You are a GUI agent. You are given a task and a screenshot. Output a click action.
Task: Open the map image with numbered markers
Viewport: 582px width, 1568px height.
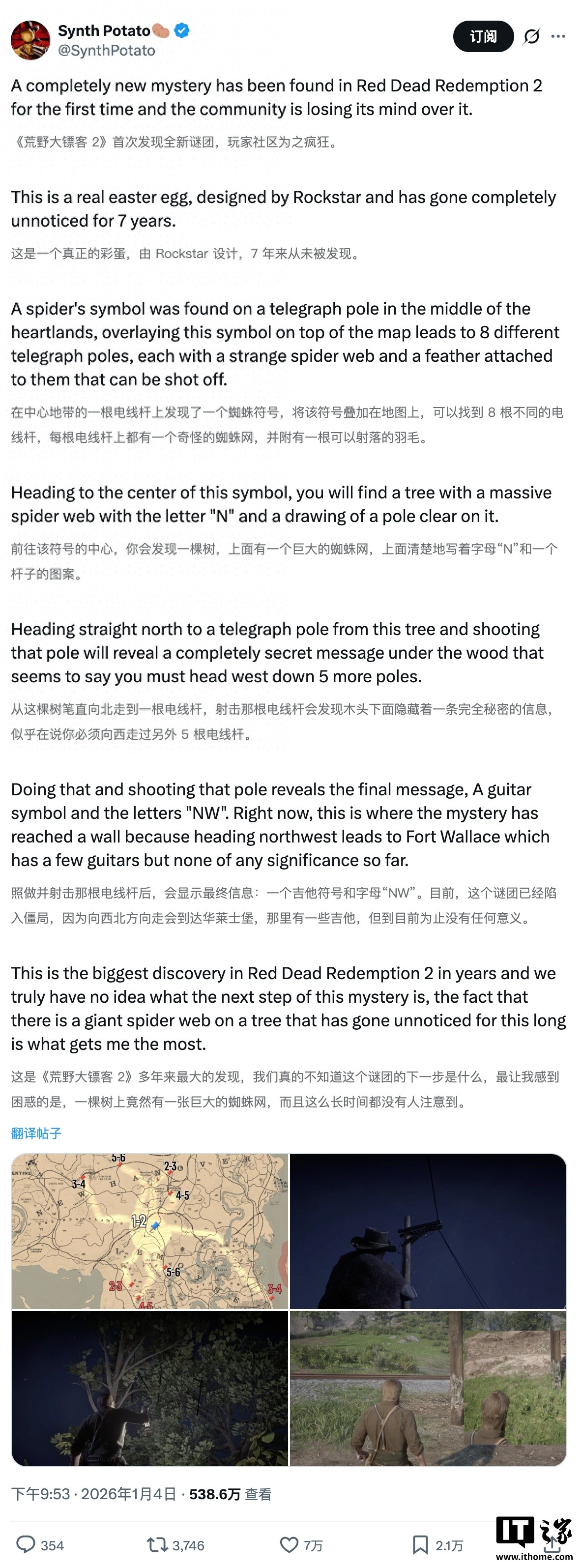click(150, 1231)
